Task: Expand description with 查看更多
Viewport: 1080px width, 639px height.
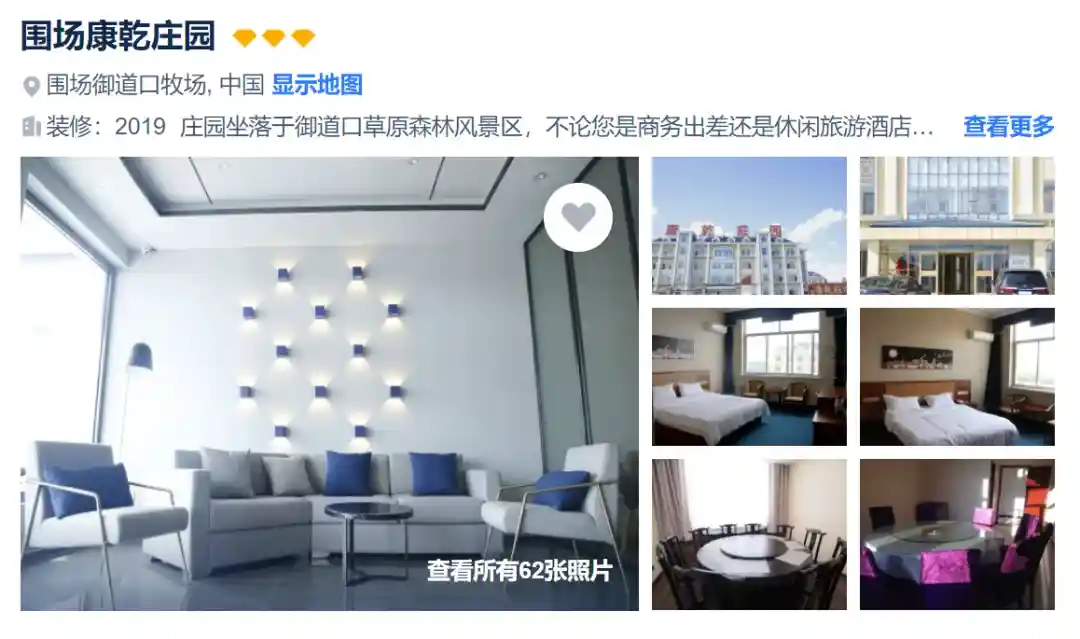Action: point(1008,127)
